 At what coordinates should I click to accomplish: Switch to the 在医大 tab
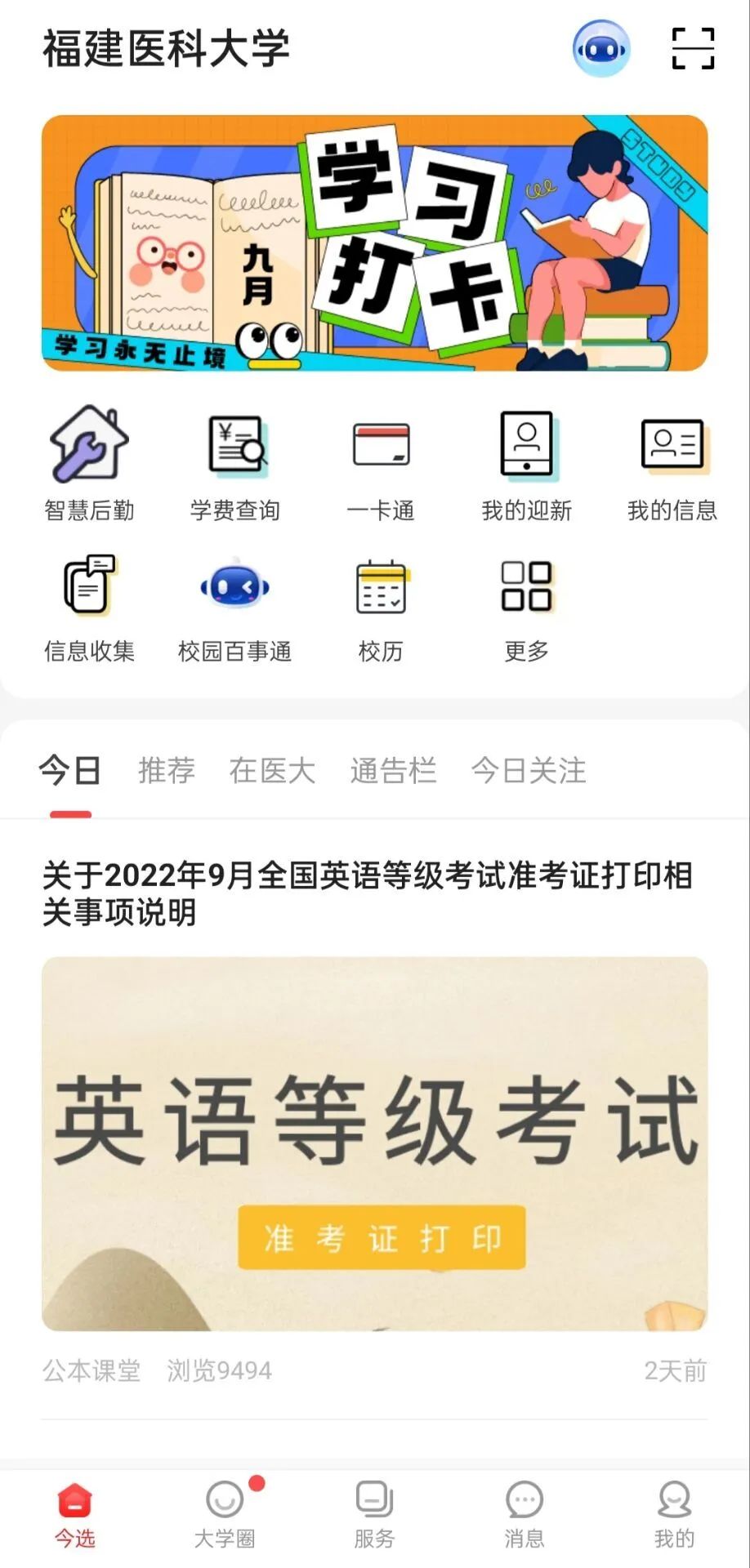pos(272,770)
